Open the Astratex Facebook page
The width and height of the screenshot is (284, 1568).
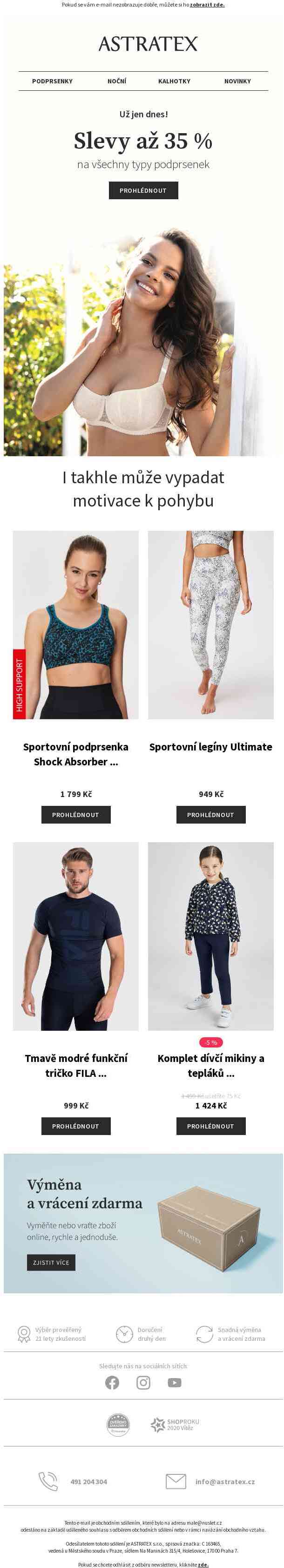tap(112, 1382)
